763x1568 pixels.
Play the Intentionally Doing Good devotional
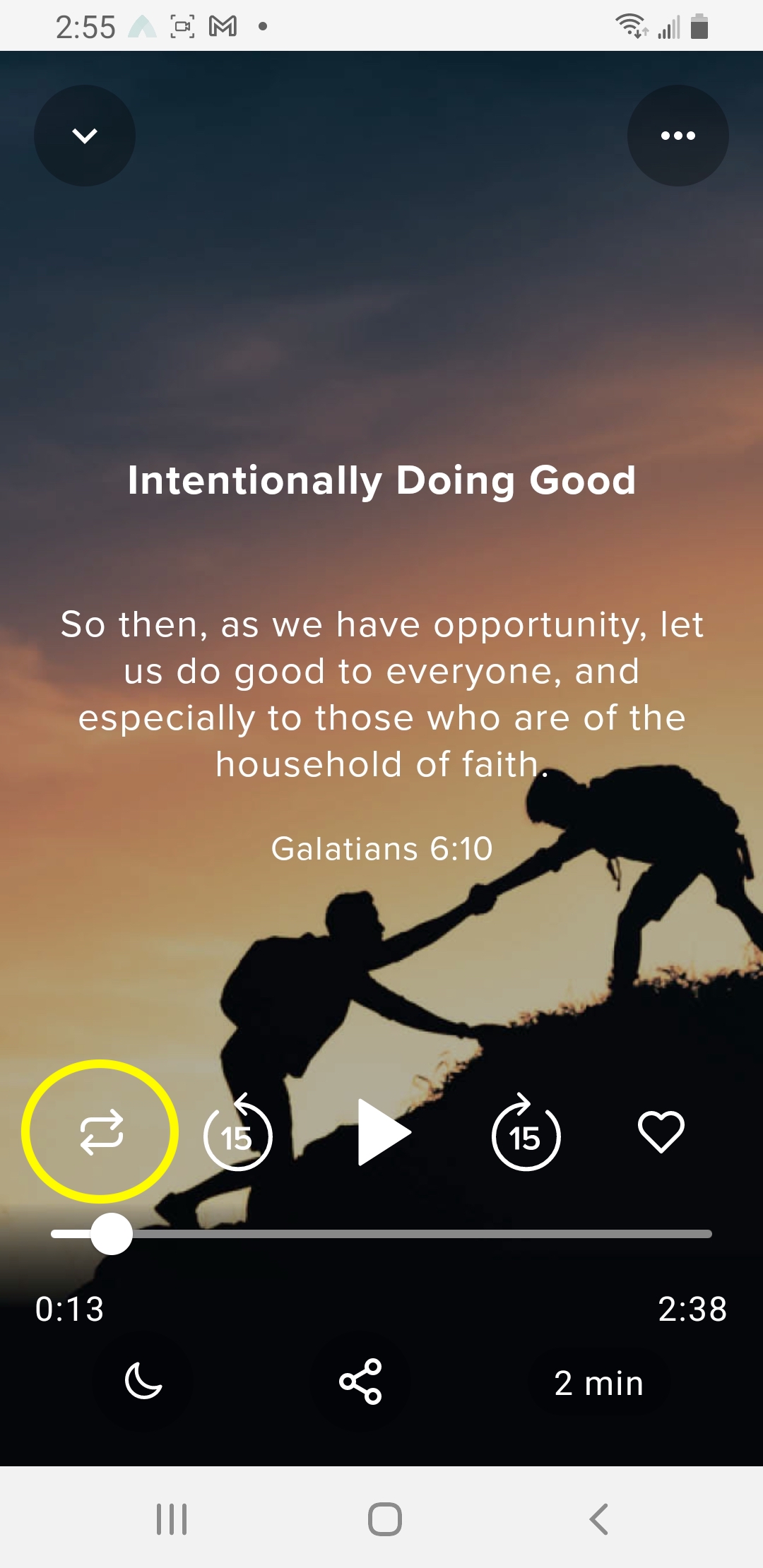(383, 1132)
